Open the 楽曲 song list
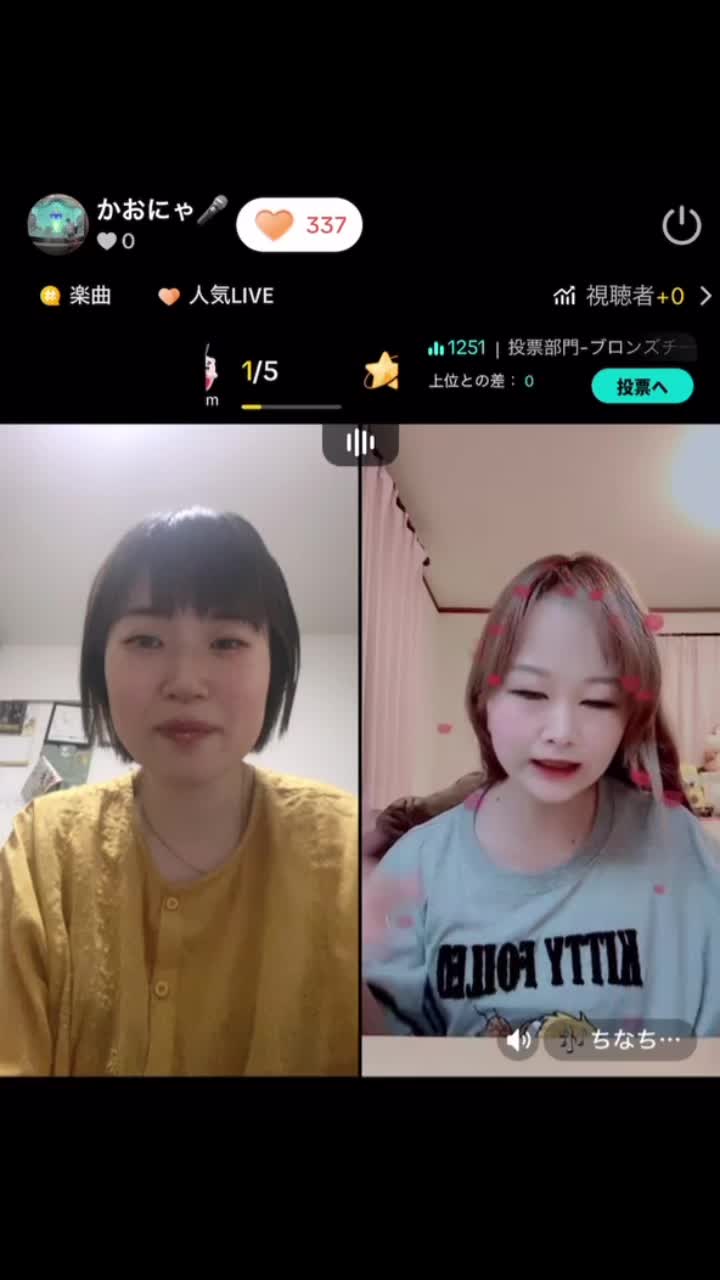Image resolution: width=720 pixels, height=1280 pixels. tap(76, 296)
